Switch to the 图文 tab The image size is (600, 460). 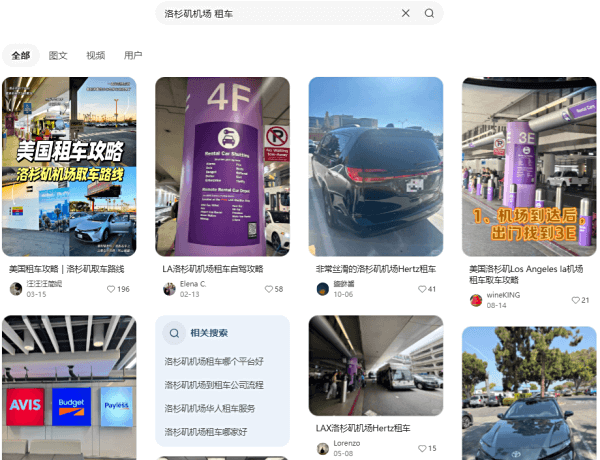[x=58, y=55]
